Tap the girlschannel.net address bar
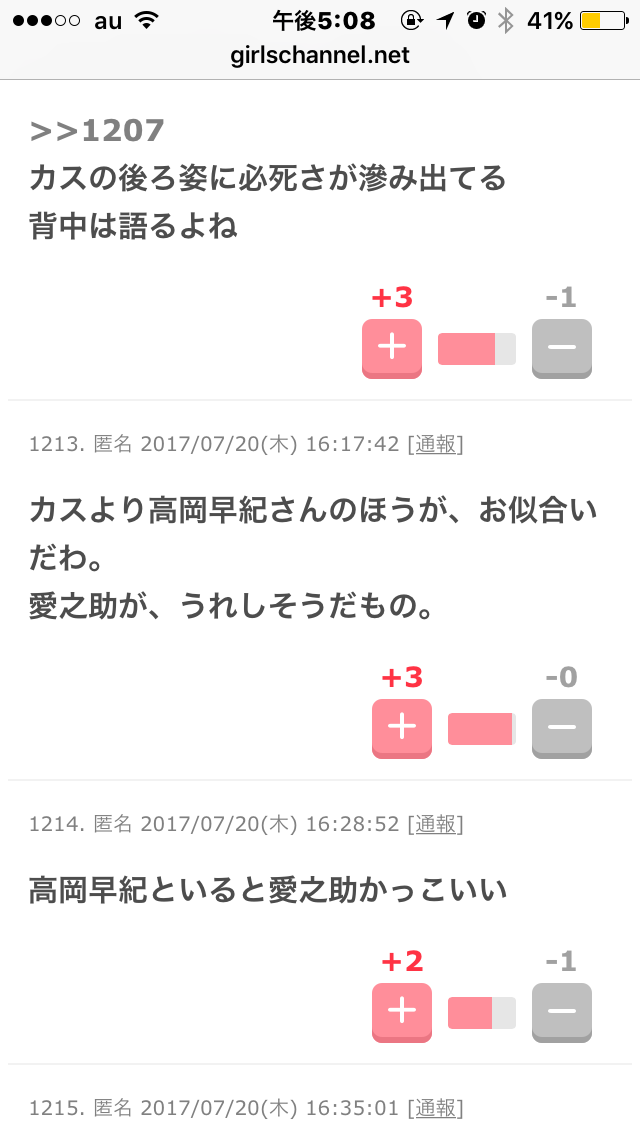 [320, 55]
